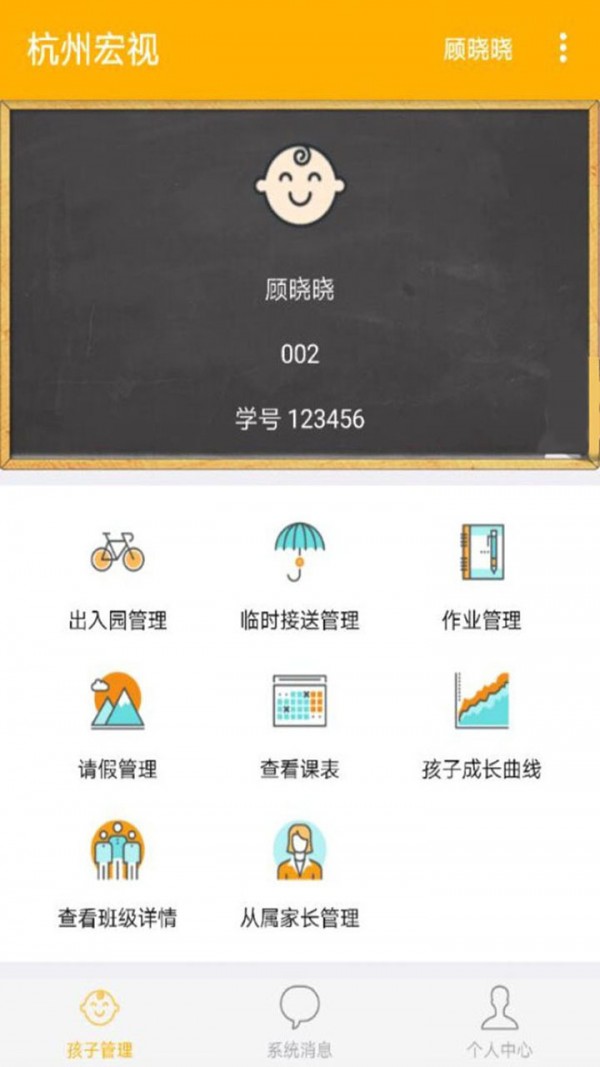Viewport: 600px width, 1067px height.
Task: Open 出入园管理
Action: point(117,576)
